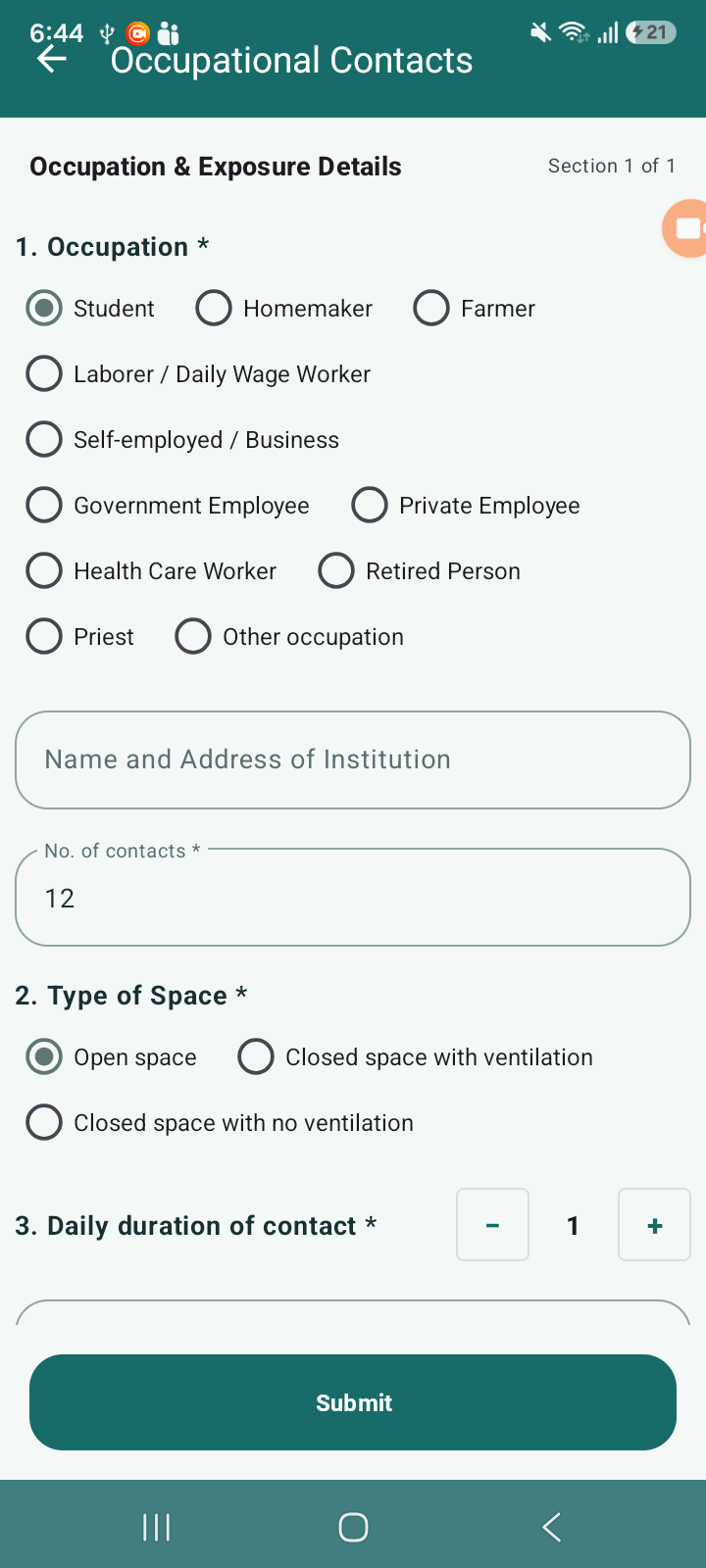Select Laborer / Daily Wage Worker

198,374
